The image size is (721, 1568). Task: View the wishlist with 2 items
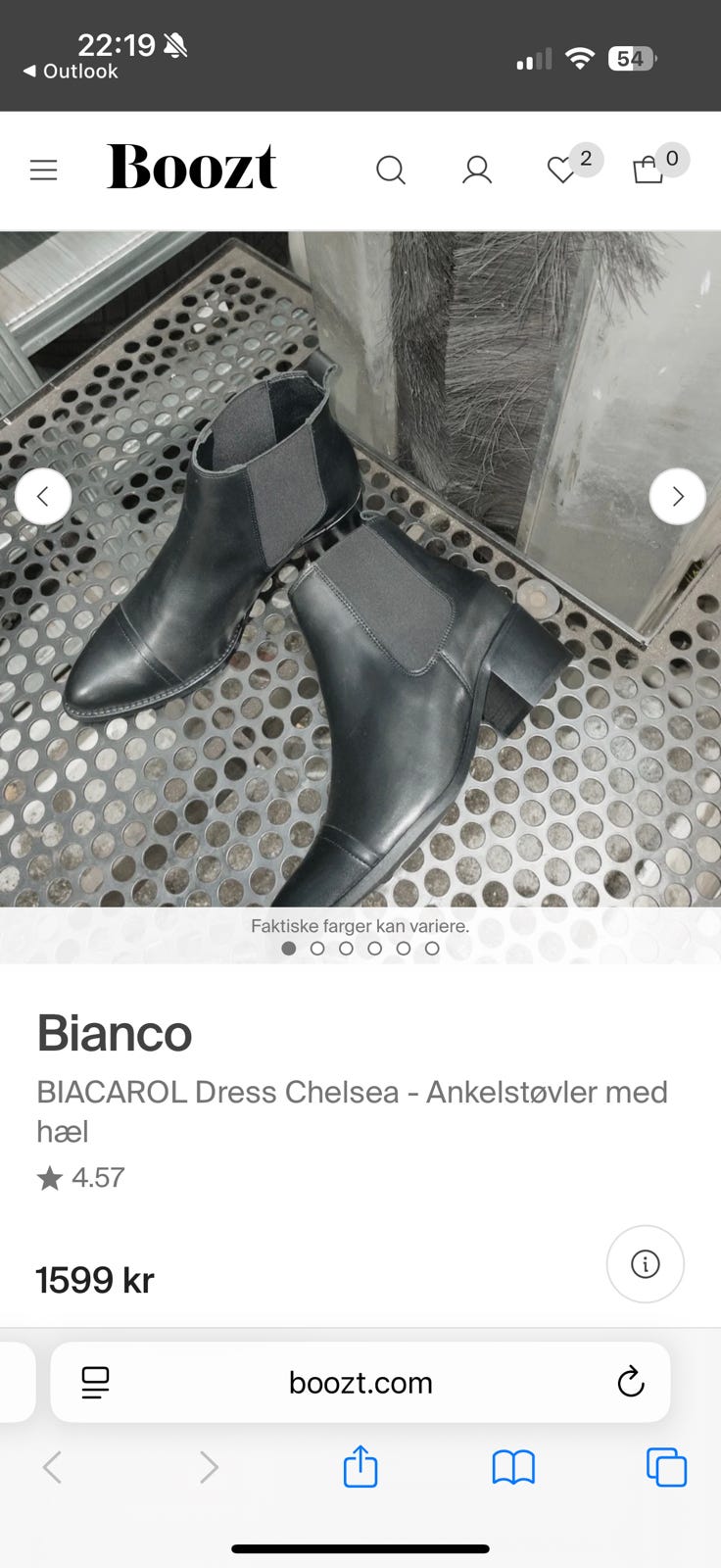(561, 170)
